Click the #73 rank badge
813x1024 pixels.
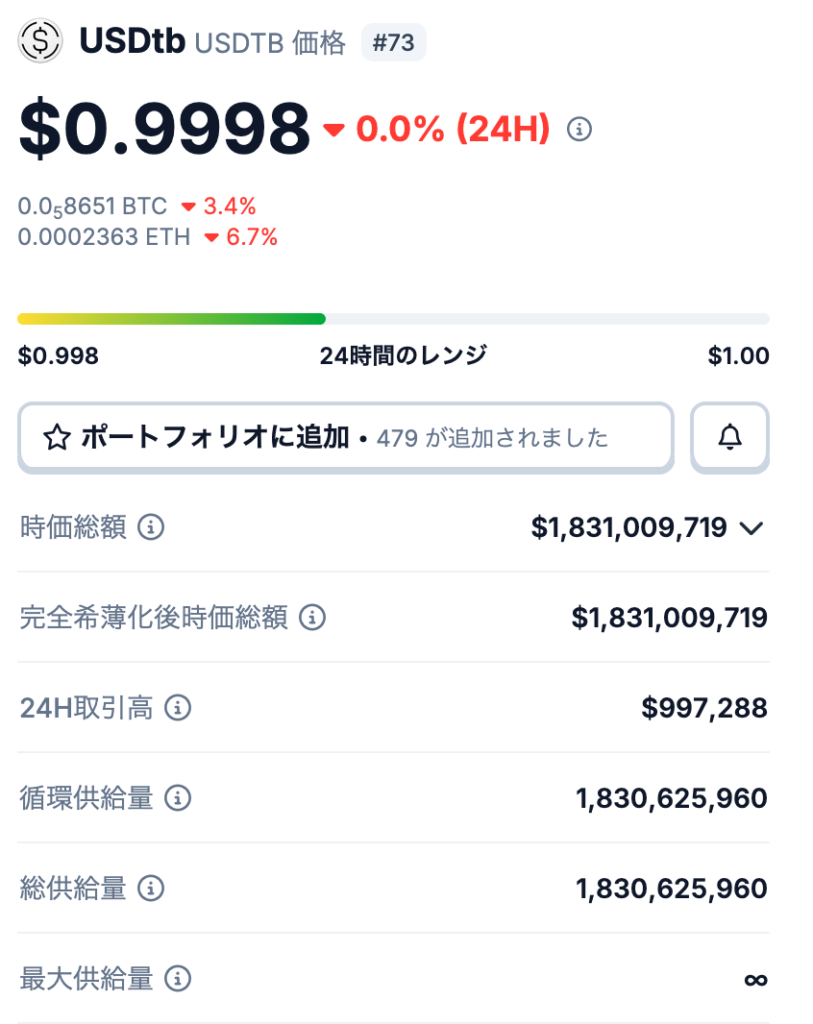pos(394,42)
